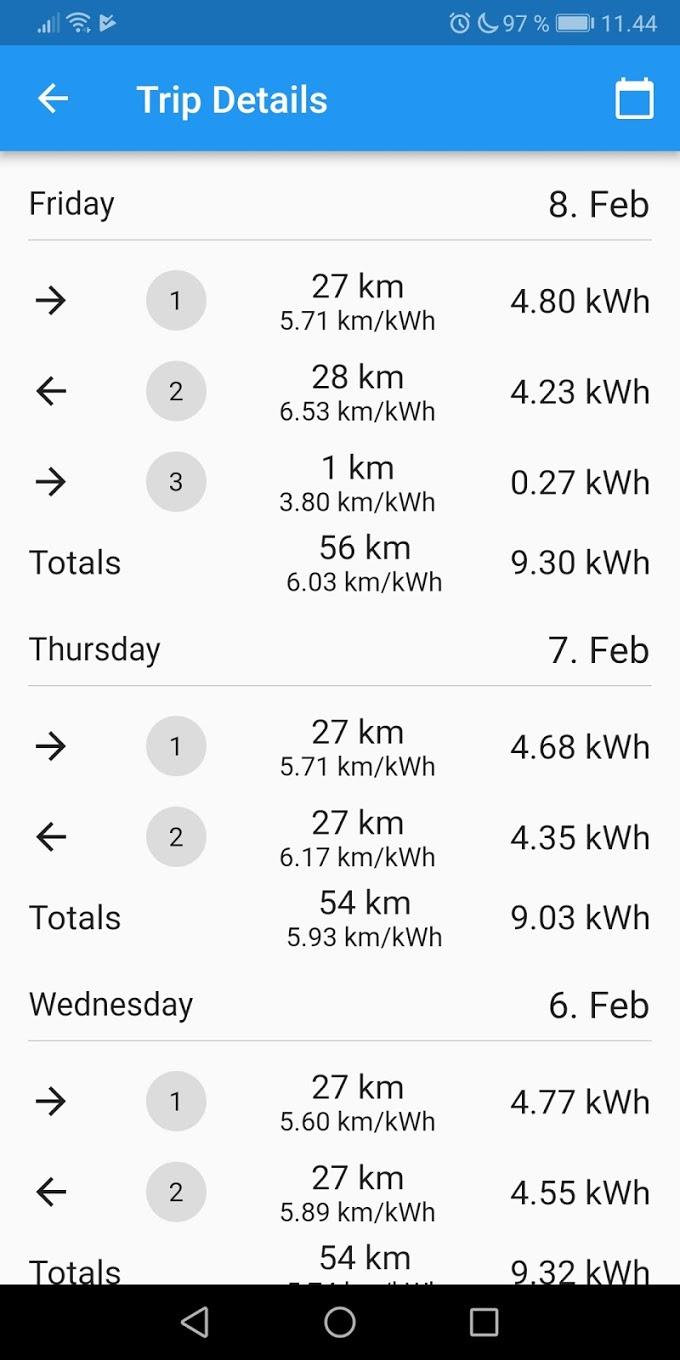Image resolution: width=680 pixels, height=1360 pixels.
Task: Select Thursday's trip 2 using 4.35 kWh
Action: click(x=340, y=838)
